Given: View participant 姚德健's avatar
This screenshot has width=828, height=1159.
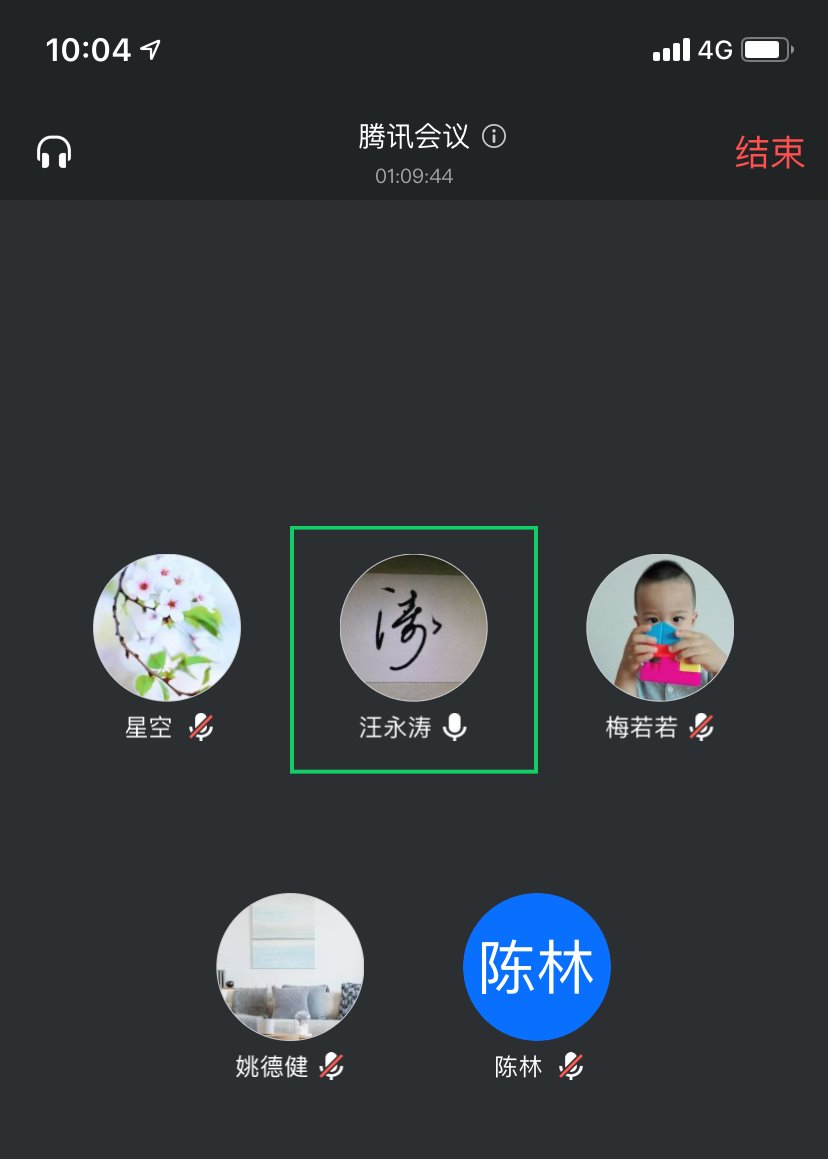Looking at the screenshot, I should pos(290,966).
